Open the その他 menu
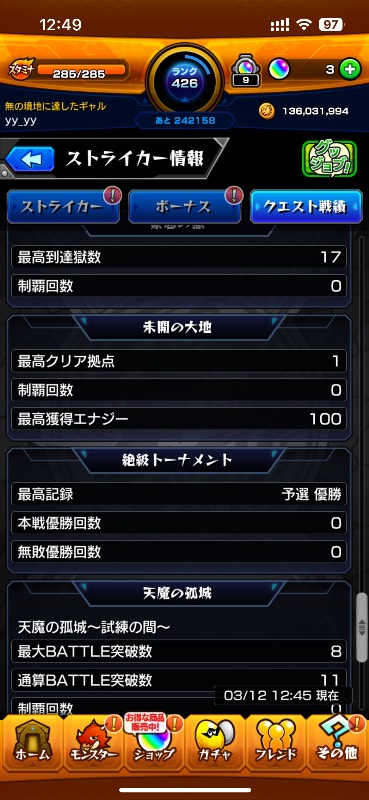369x800 pixels. coord(337,742)
